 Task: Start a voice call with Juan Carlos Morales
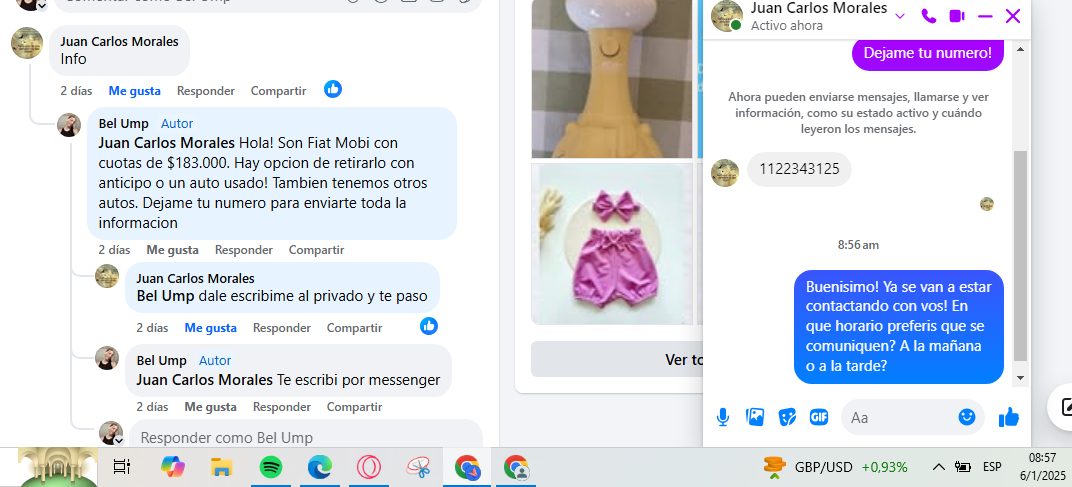(929, 16)
